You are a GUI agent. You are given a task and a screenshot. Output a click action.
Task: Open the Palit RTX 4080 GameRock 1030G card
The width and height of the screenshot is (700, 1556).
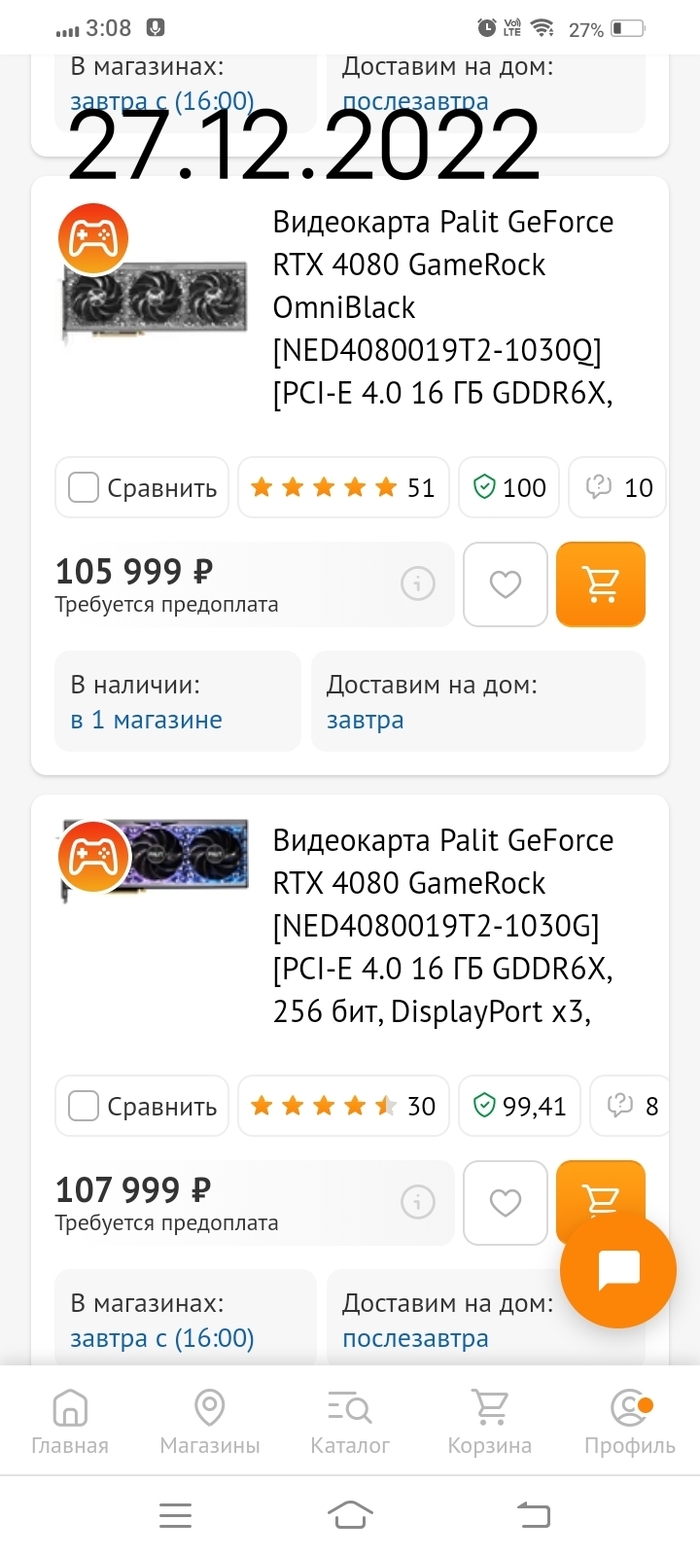tap(443, 926)
